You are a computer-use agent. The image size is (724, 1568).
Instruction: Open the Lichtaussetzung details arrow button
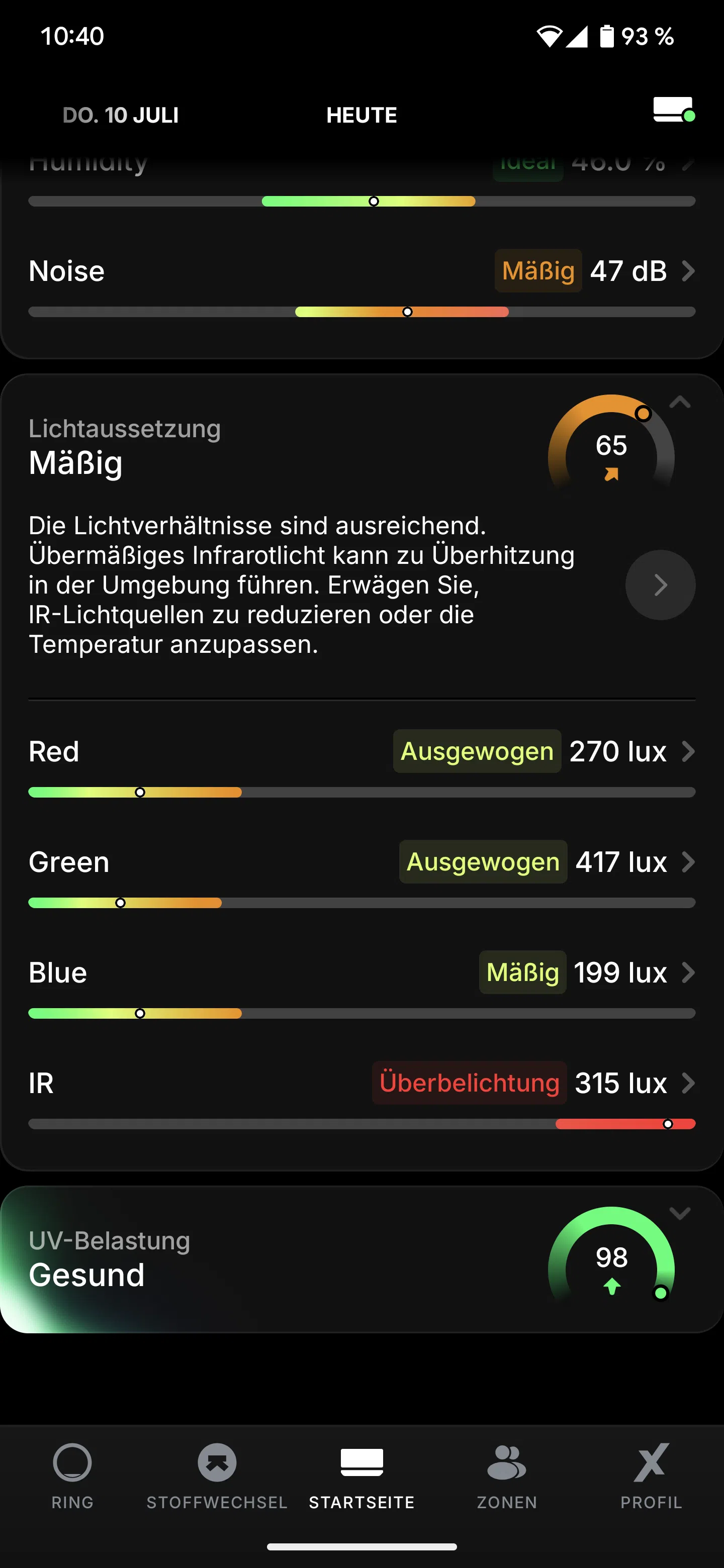[x=660, y=585]
